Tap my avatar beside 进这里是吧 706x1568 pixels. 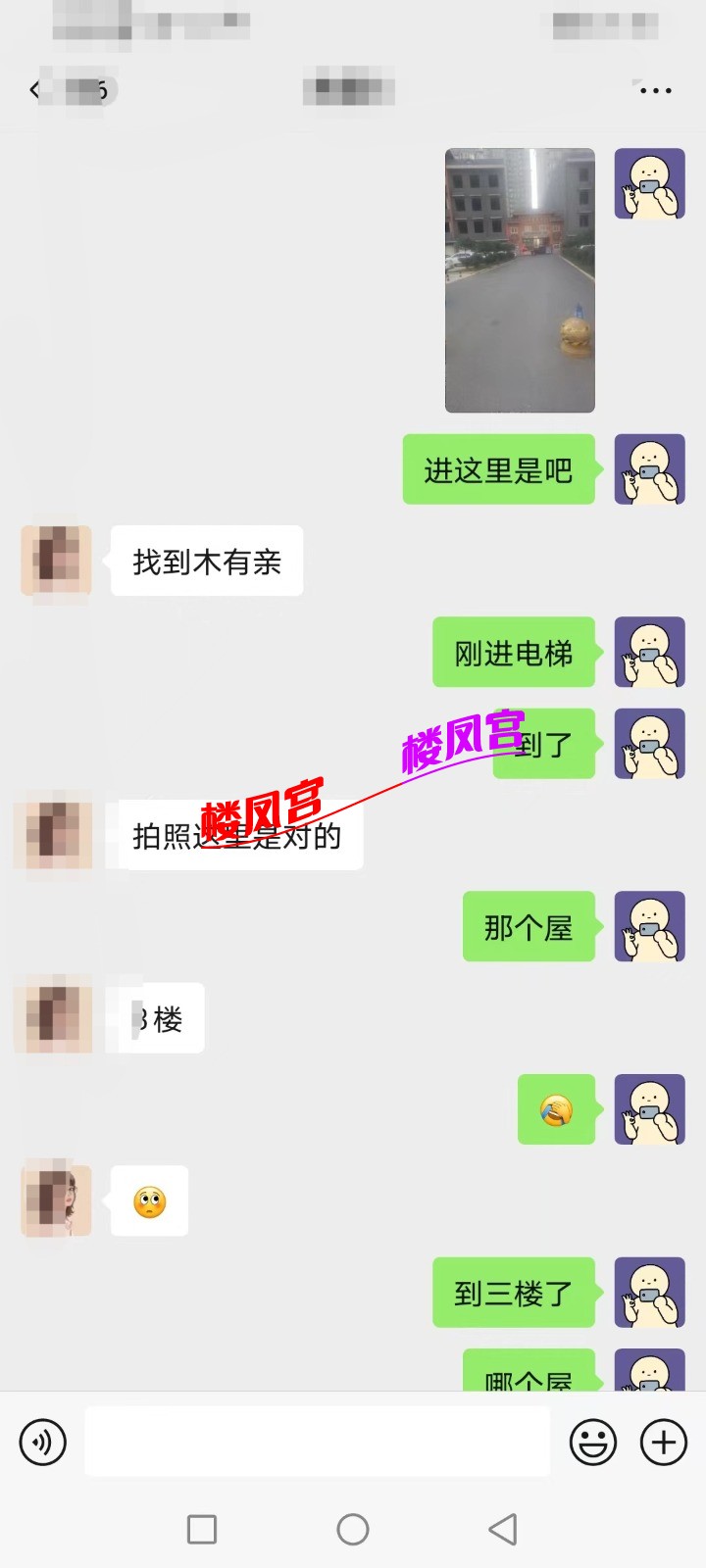coord(649,469)
